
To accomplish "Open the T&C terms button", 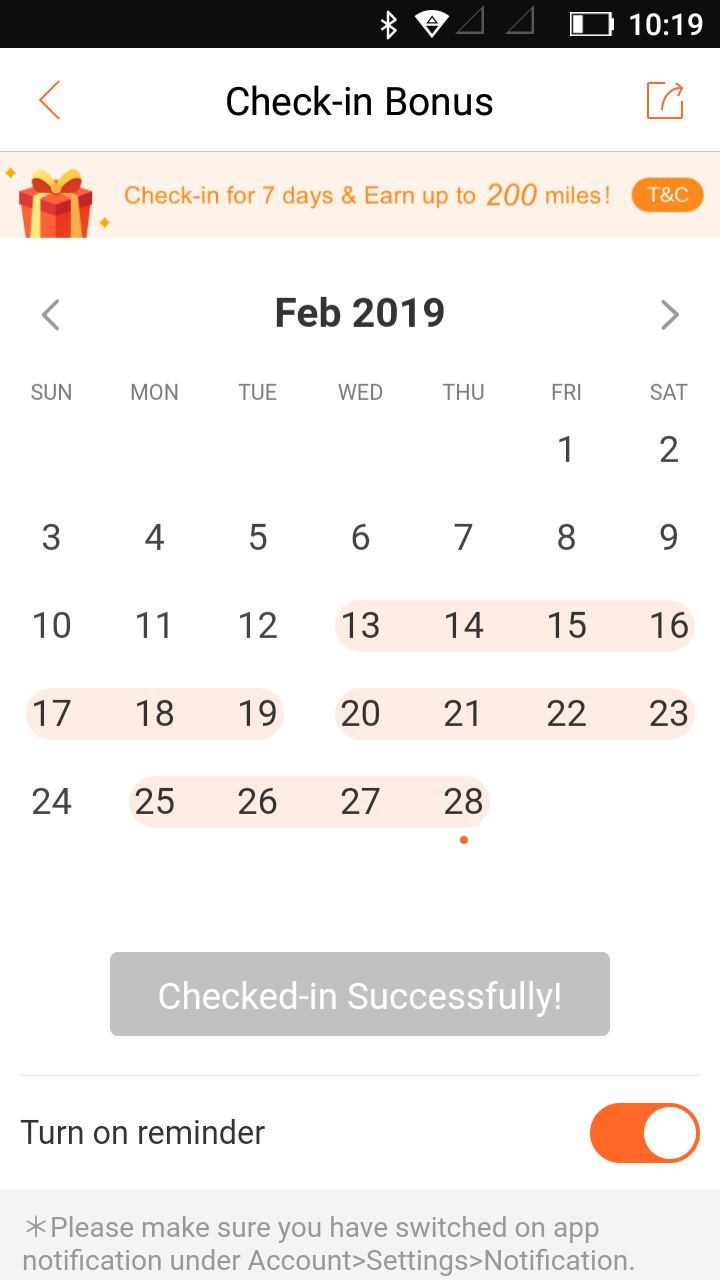I will point(667,195).
